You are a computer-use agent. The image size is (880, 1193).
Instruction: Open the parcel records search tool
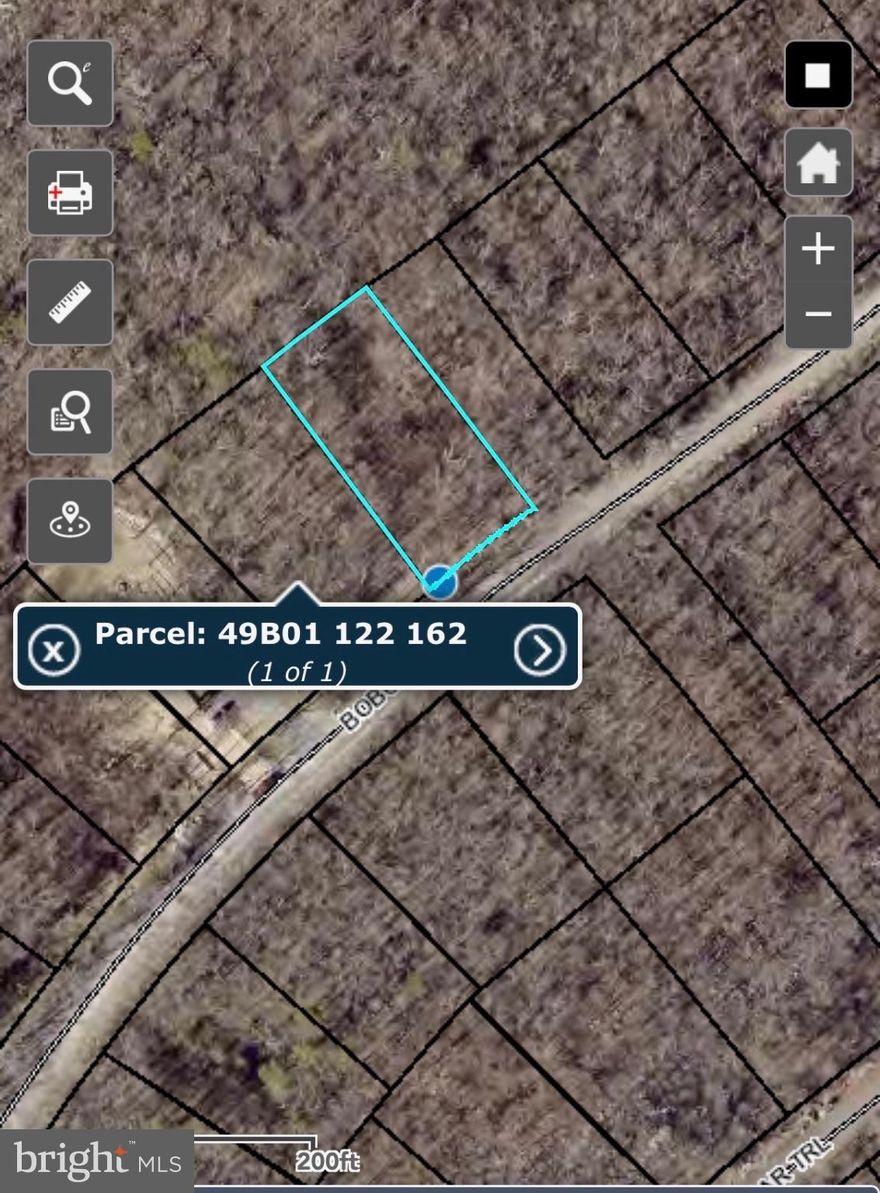pos(70,412)
